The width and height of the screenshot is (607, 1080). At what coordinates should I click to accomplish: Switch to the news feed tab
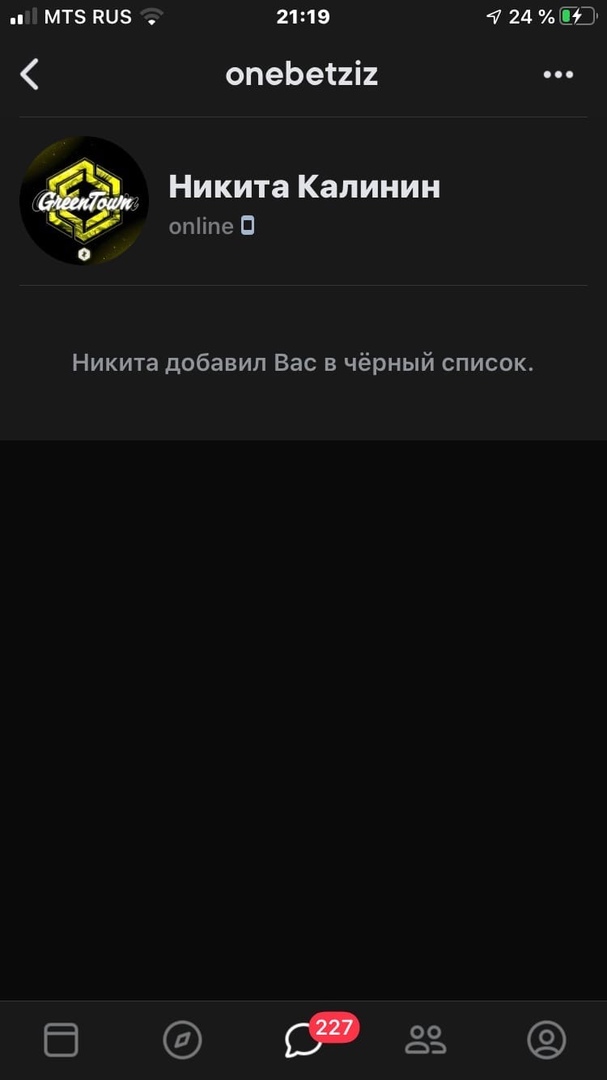(61, 1040)
